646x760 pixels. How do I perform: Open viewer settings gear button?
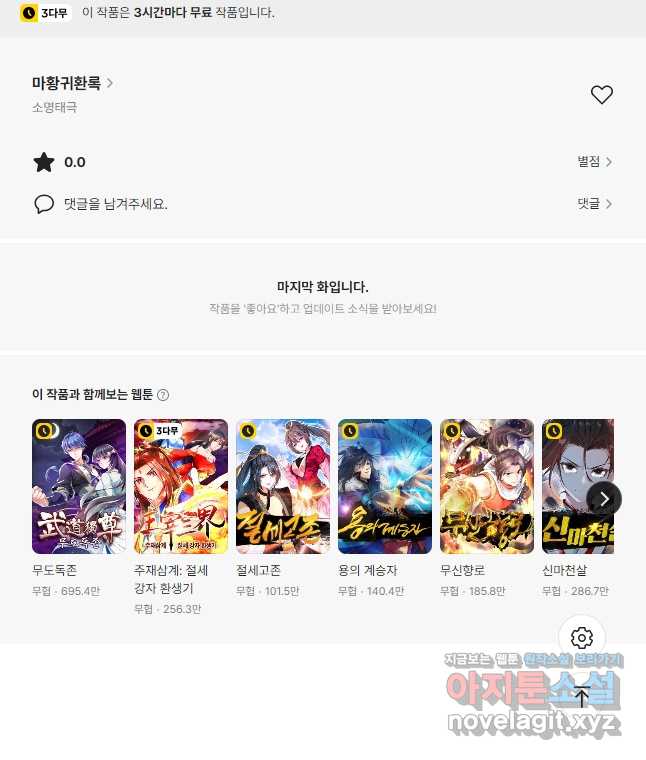[582, 638]
